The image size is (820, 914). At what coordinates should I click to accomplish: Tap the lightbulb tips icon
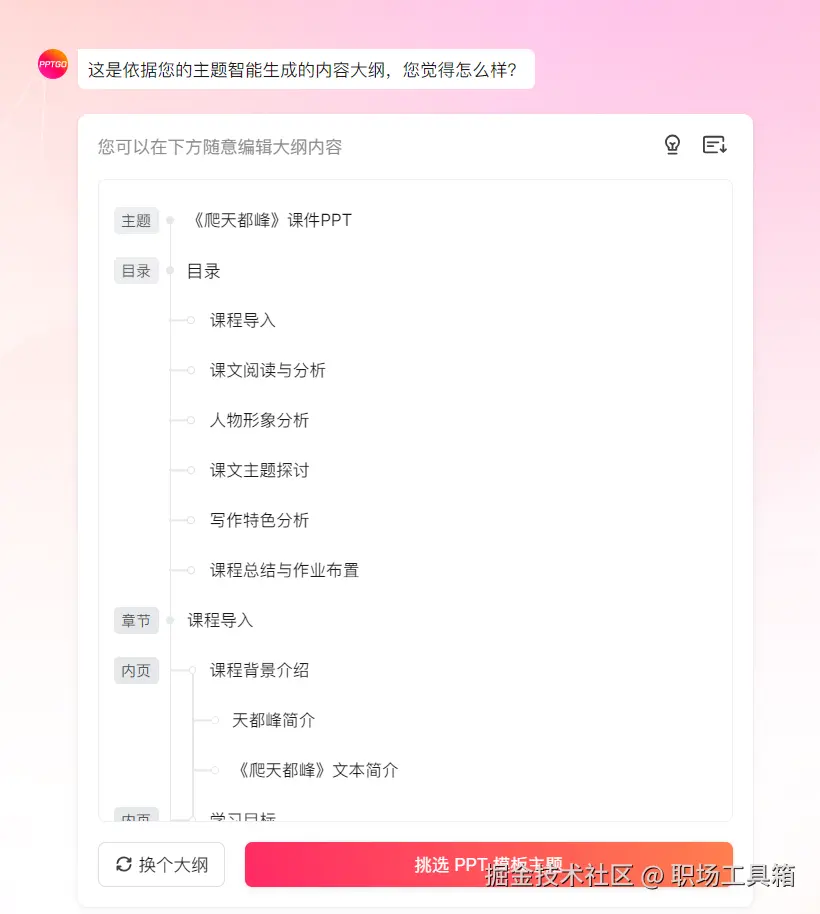(672, 145)
